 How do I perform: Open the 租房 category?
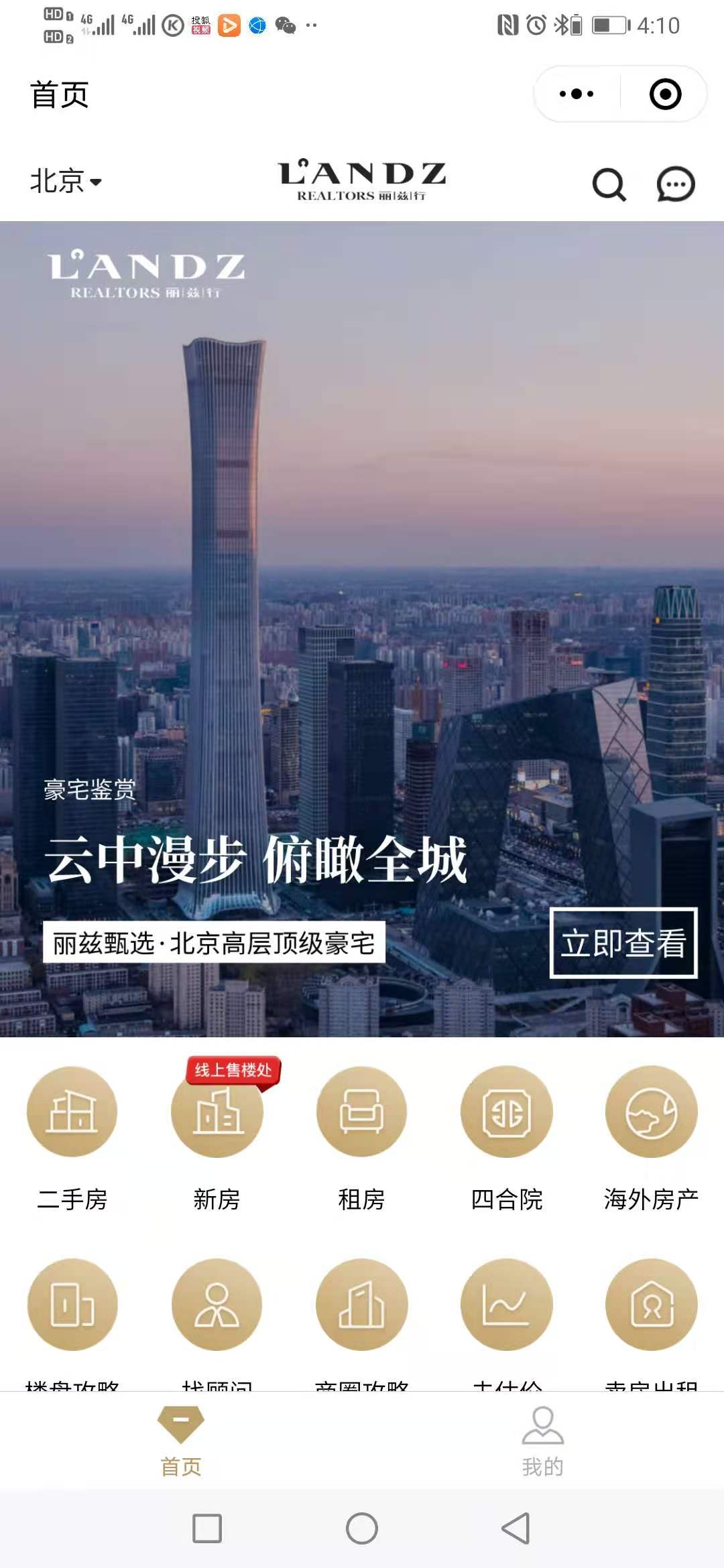point(362,1112)
